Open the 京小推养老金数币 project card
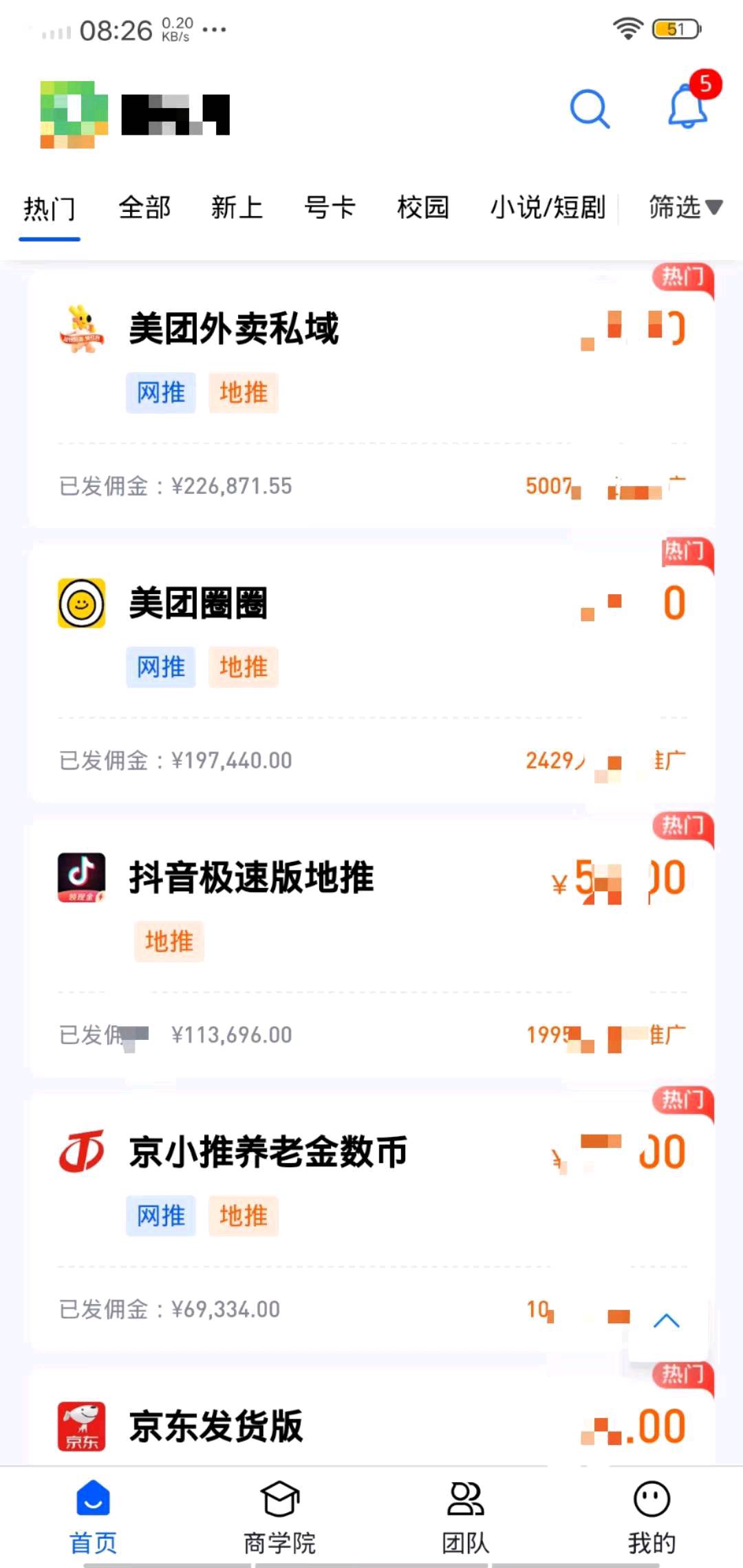 [x=371, y=1222]
